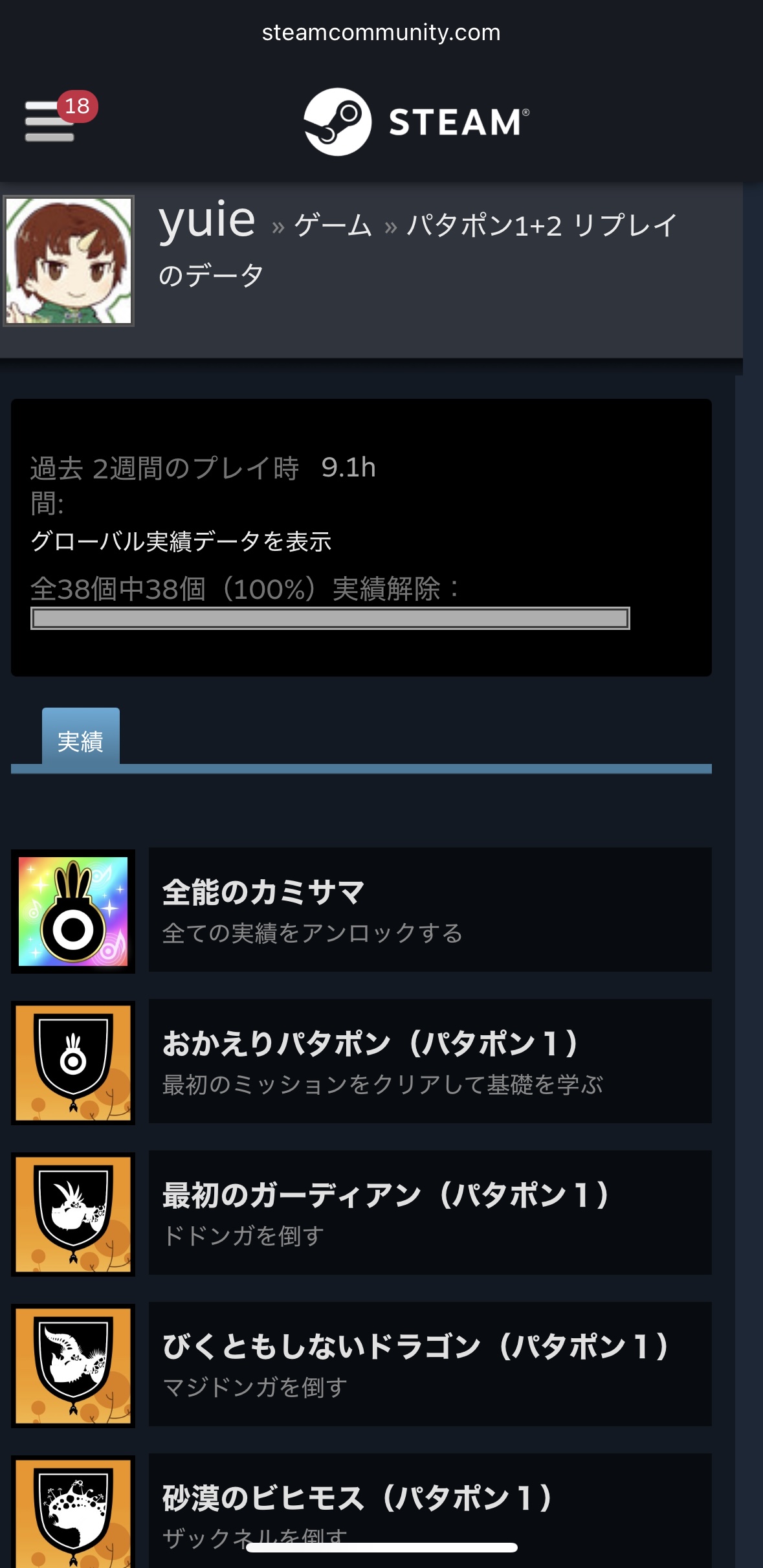Open グローバル実績データを表示 link

tap(181, 541)
